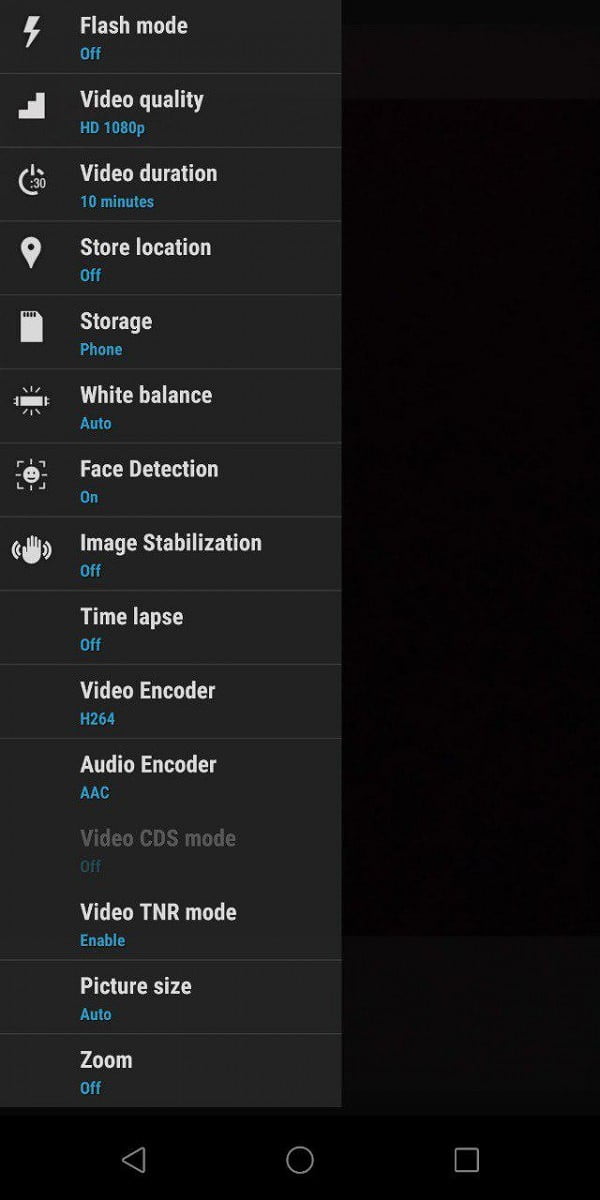Change Video quality from HD 1080p
This screenshot has height=1200, width=600.
point(170,111)
